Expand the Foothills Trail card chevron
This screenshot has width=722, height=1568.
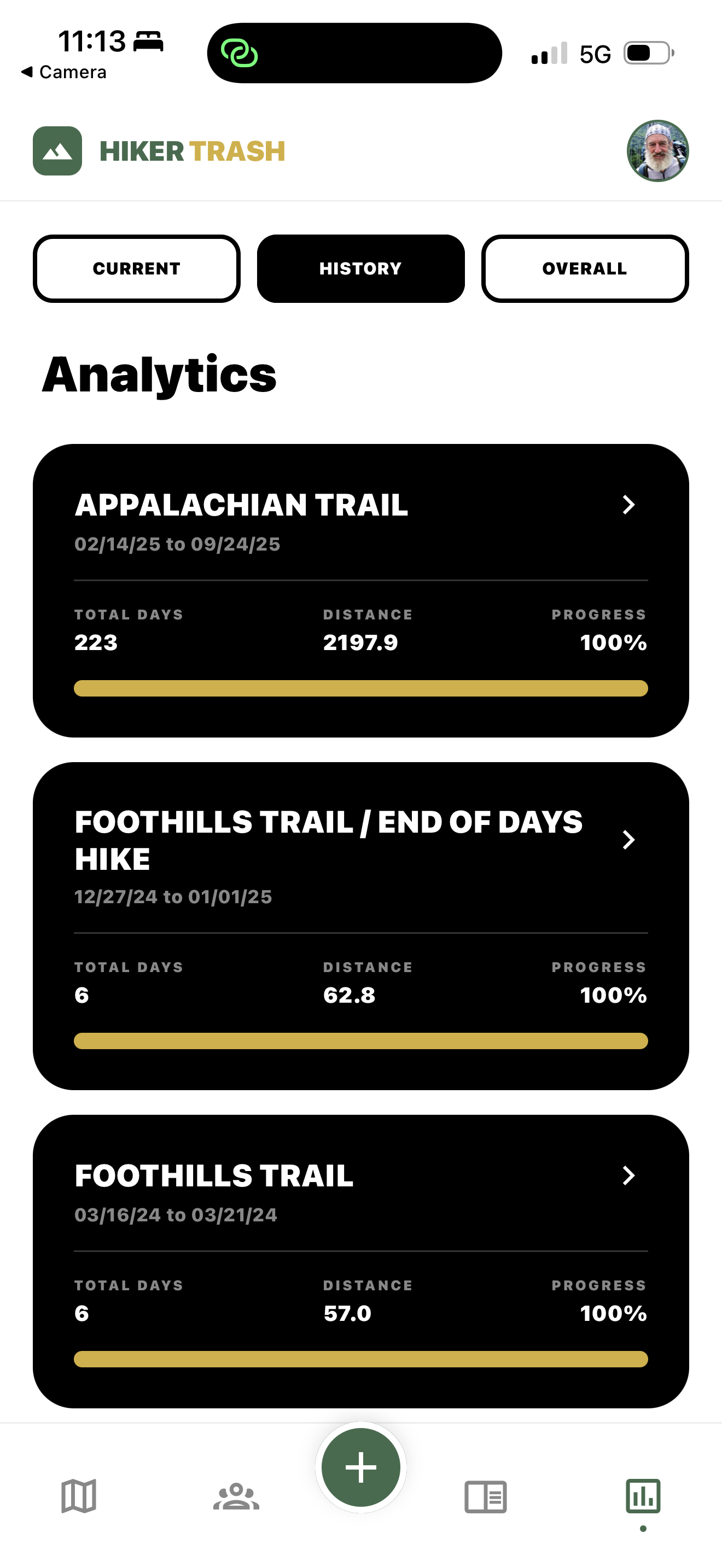pyautogui.click(x=630, y=1176)
